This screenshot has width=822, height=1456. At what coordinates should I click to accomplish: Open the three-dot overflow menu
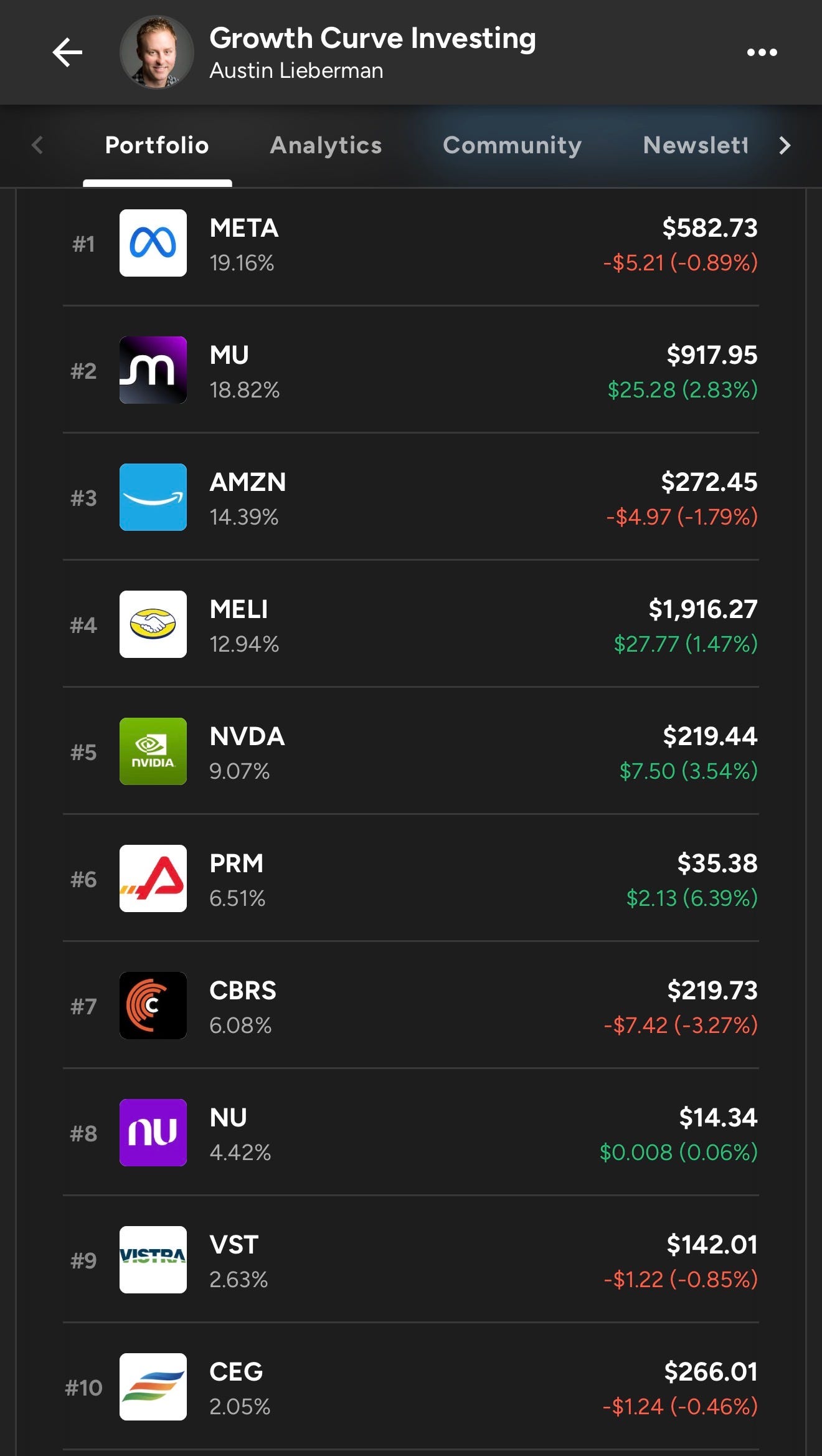(762, 52)
